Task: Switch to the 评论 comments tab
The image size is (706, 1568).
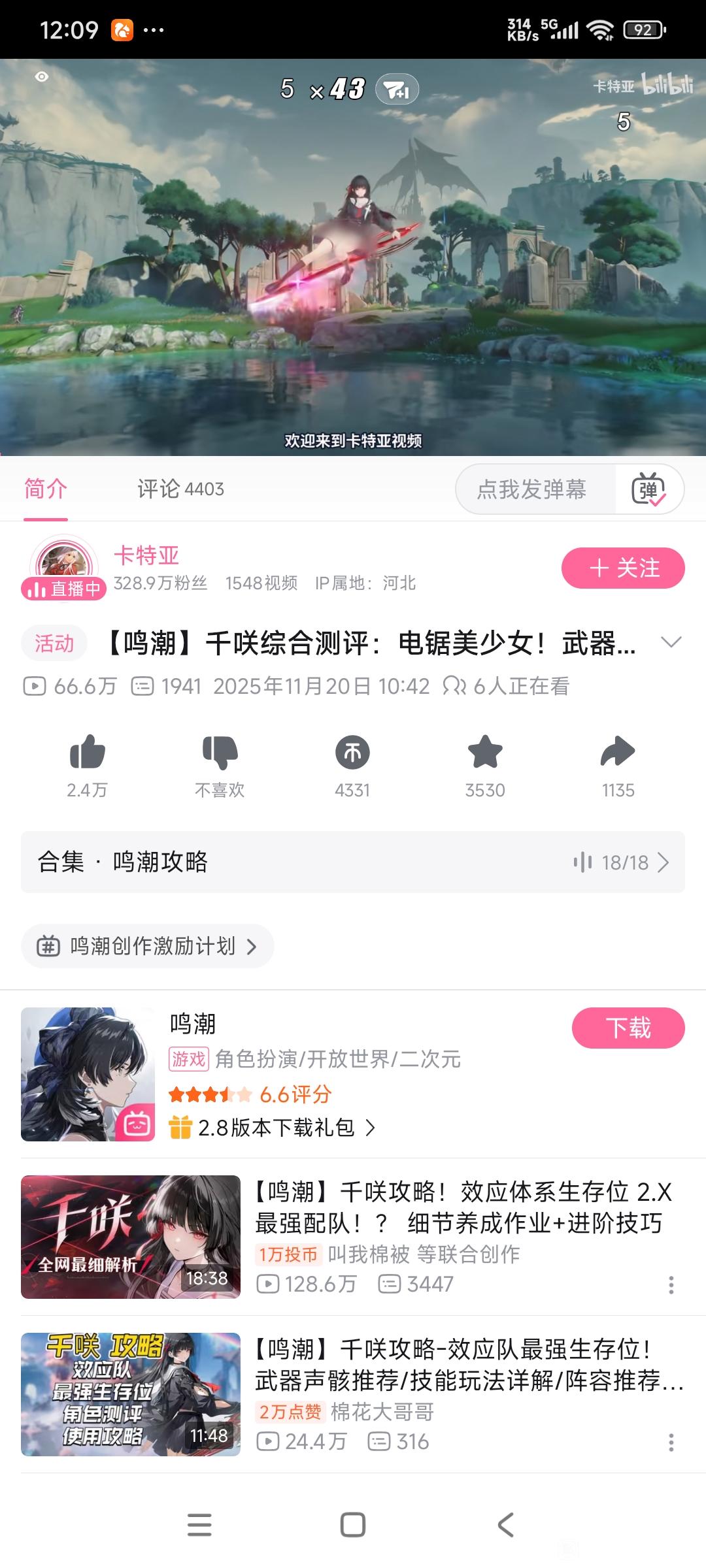Action: pyautogui.click(x=180, y=489)
